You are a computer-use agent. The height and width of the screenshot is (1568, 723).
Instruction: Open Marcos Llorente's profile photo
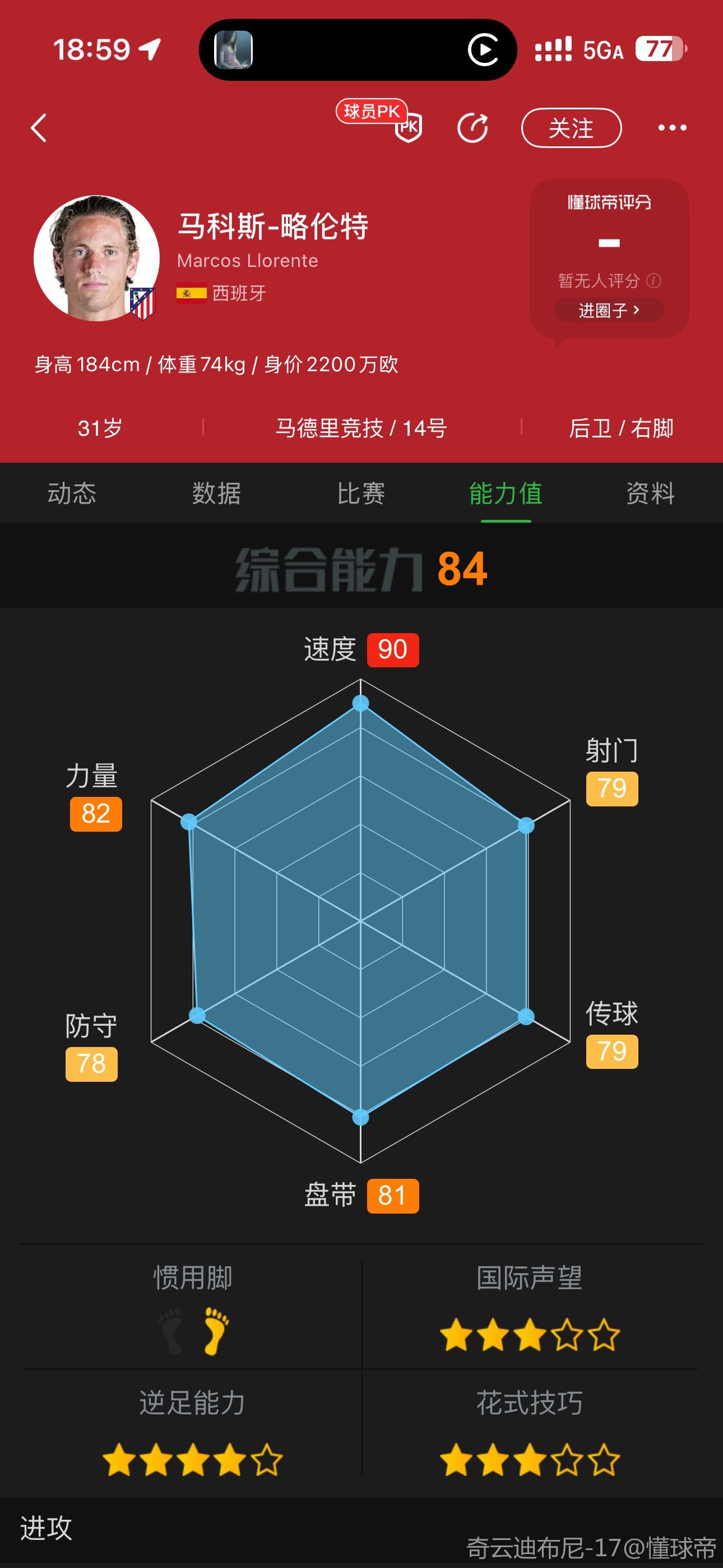[96, 258]
